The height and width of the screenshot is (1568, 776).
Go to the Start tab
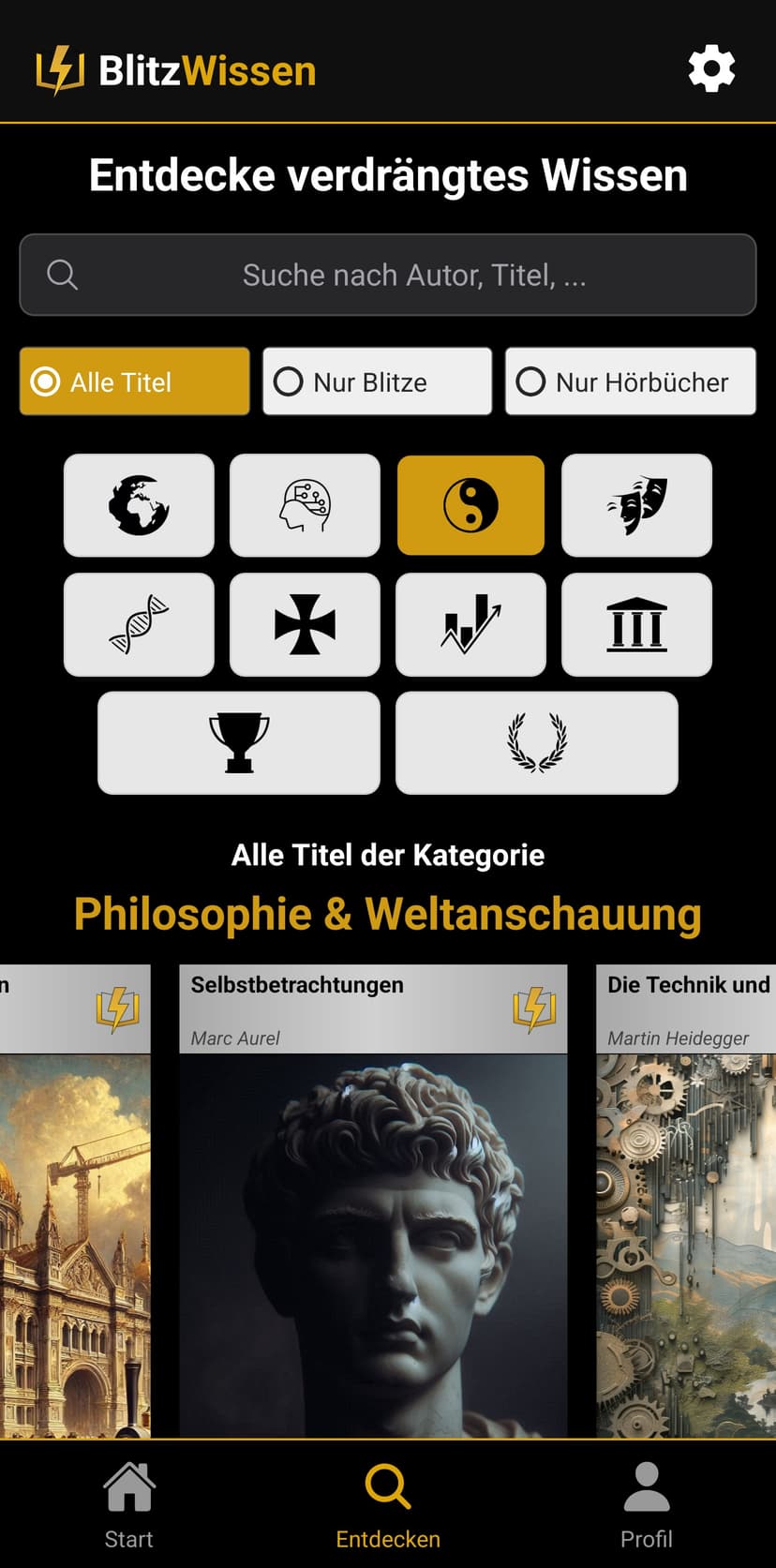tap(129, 1505)
